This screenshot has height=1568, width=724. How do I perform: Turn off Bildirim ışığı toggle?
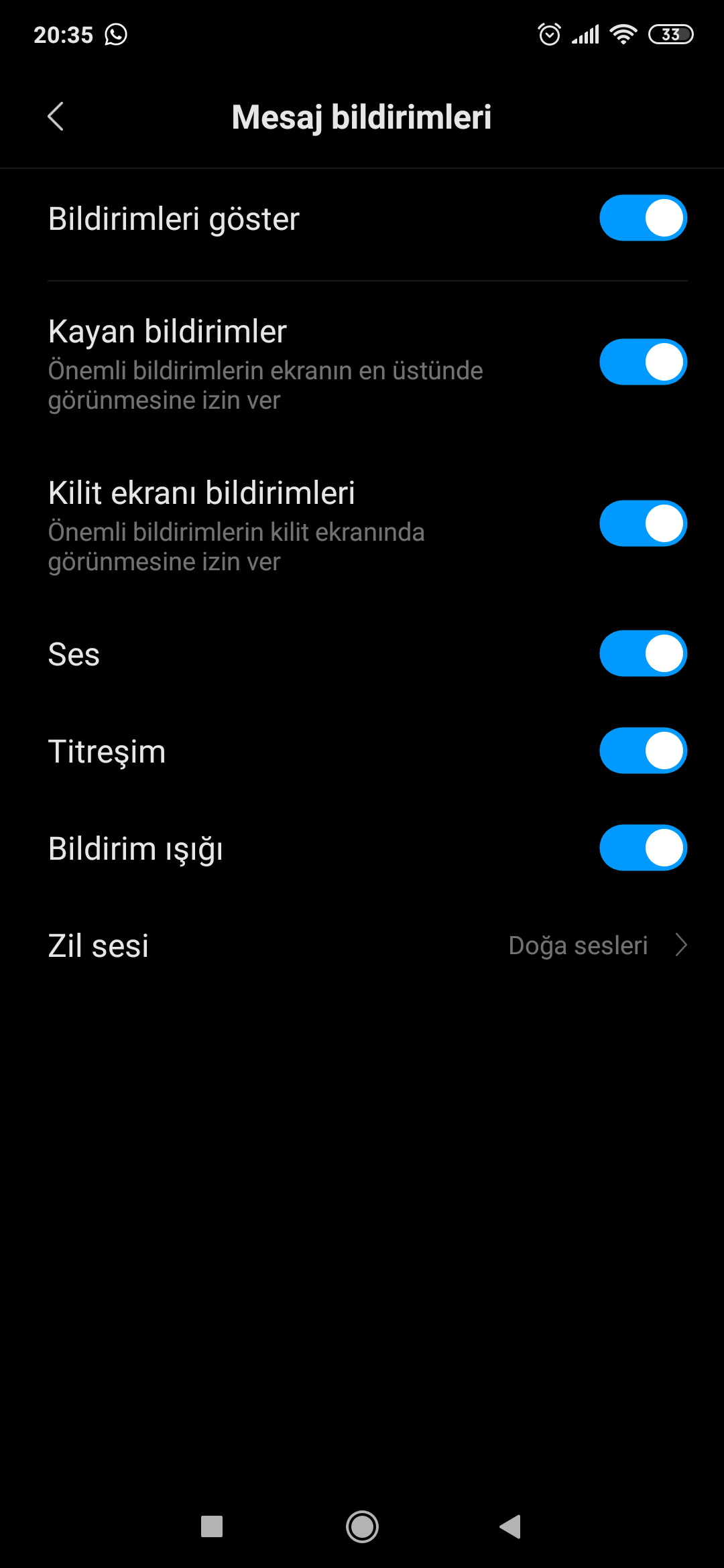(643, 848)
